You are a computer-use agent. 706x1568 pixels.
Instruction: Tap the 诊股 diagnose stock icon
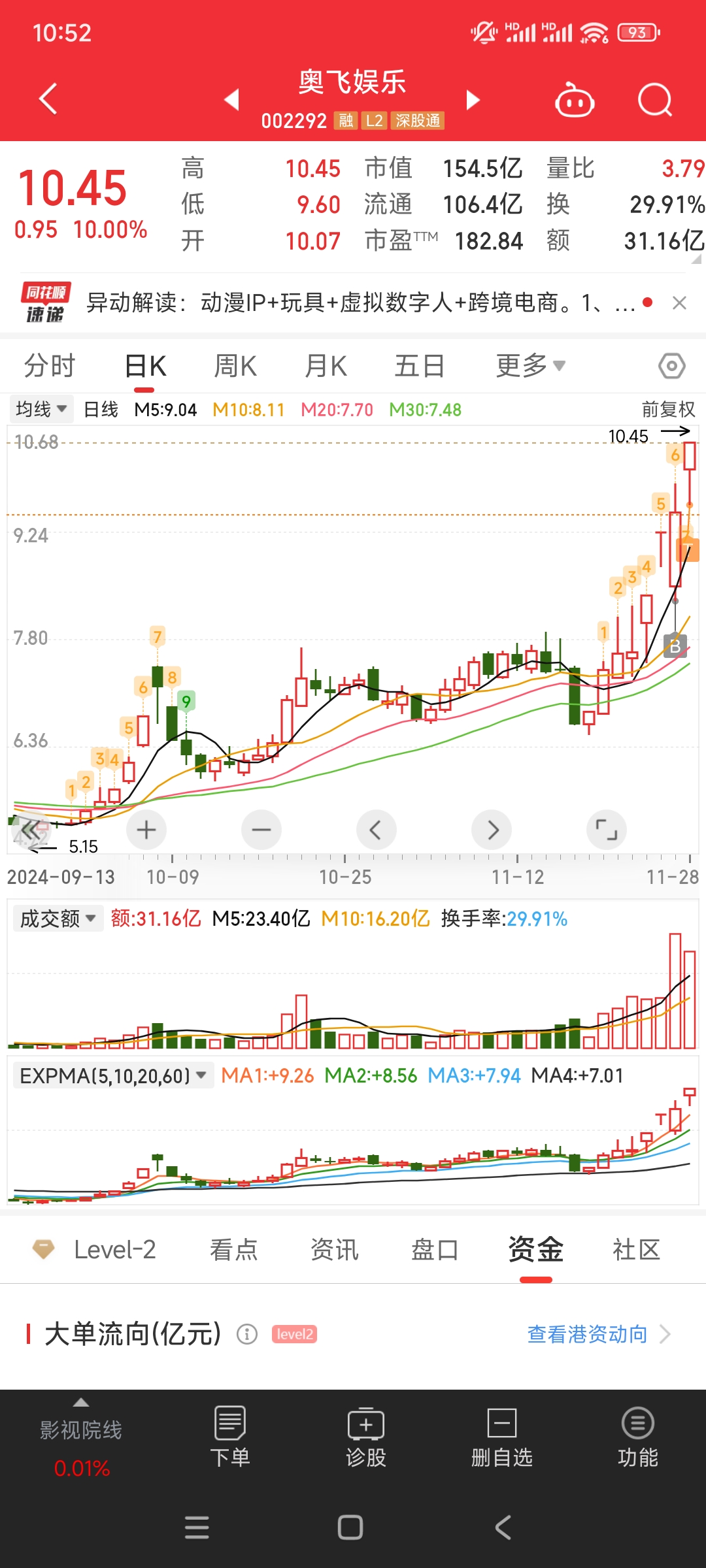(x=365, y=1424)
